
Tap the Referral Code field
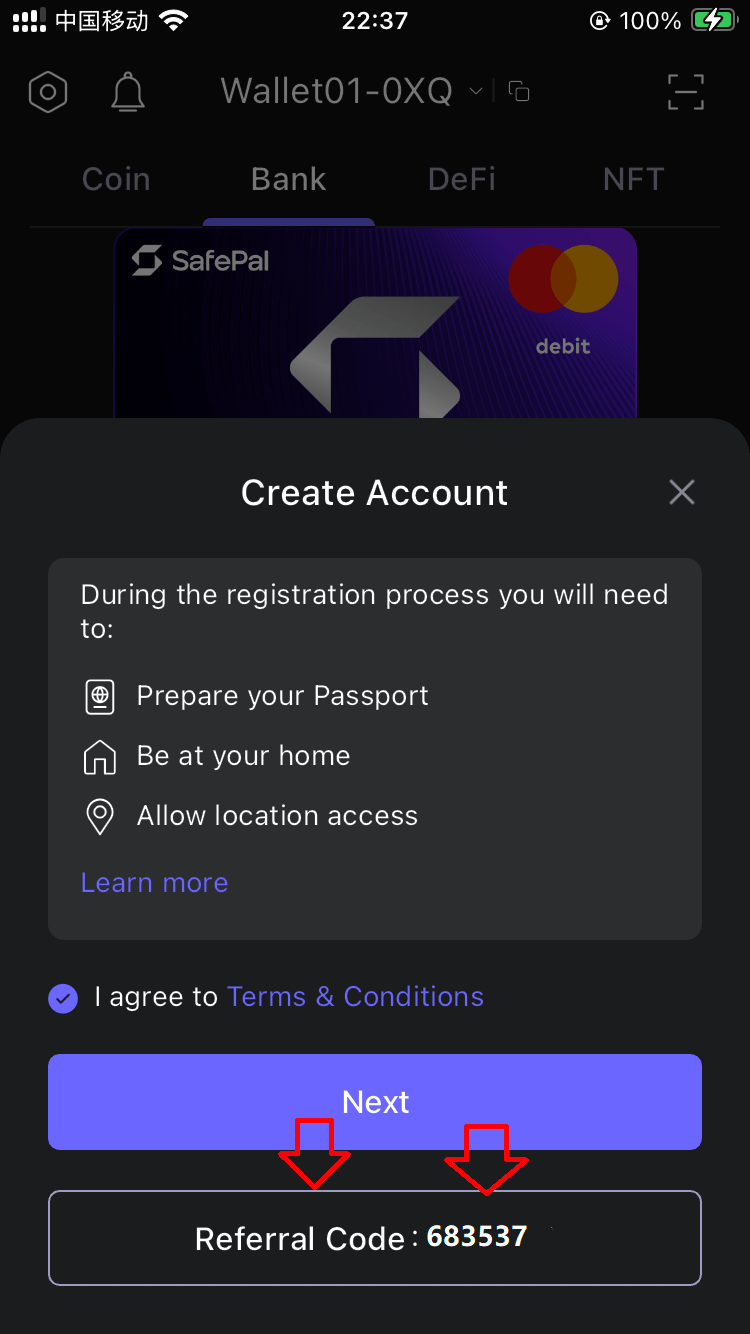coord(375,1238)
